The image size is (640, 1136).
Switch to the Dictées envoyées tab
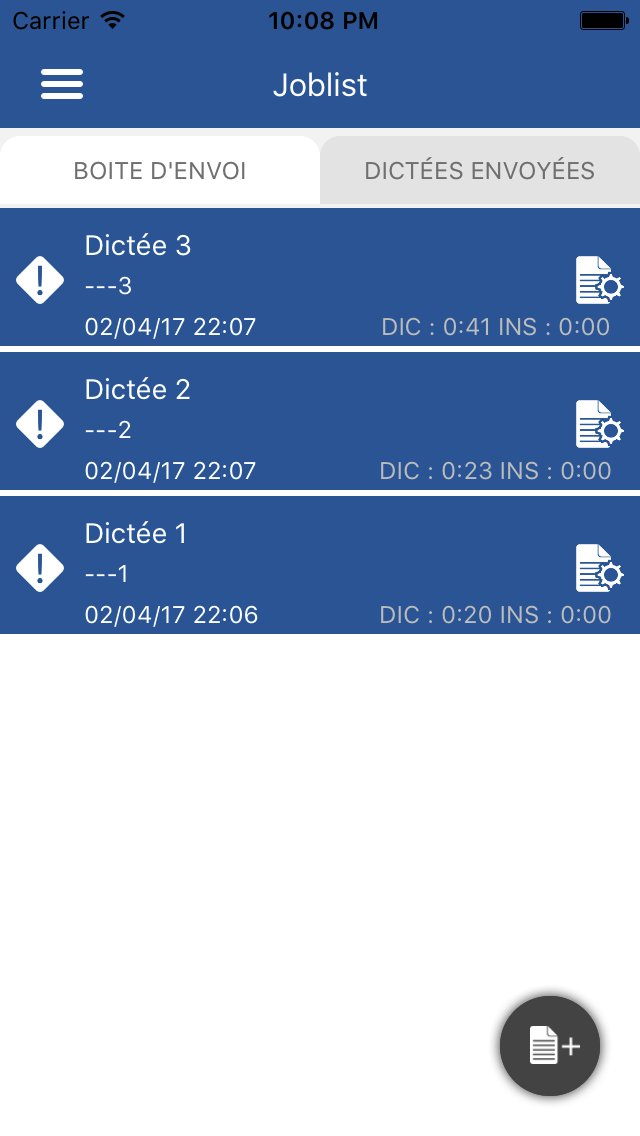click(480, 170)
